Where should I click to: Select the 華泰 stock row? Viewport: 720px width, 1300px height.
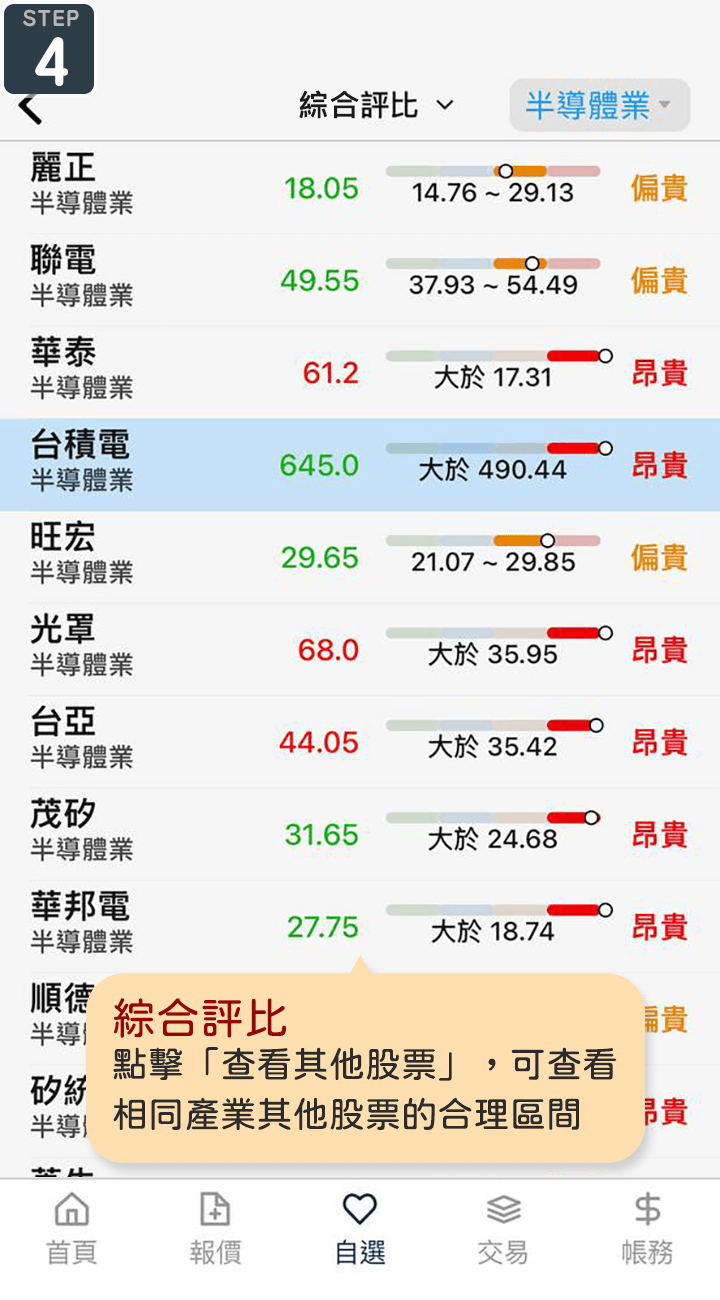click(360, 372)
